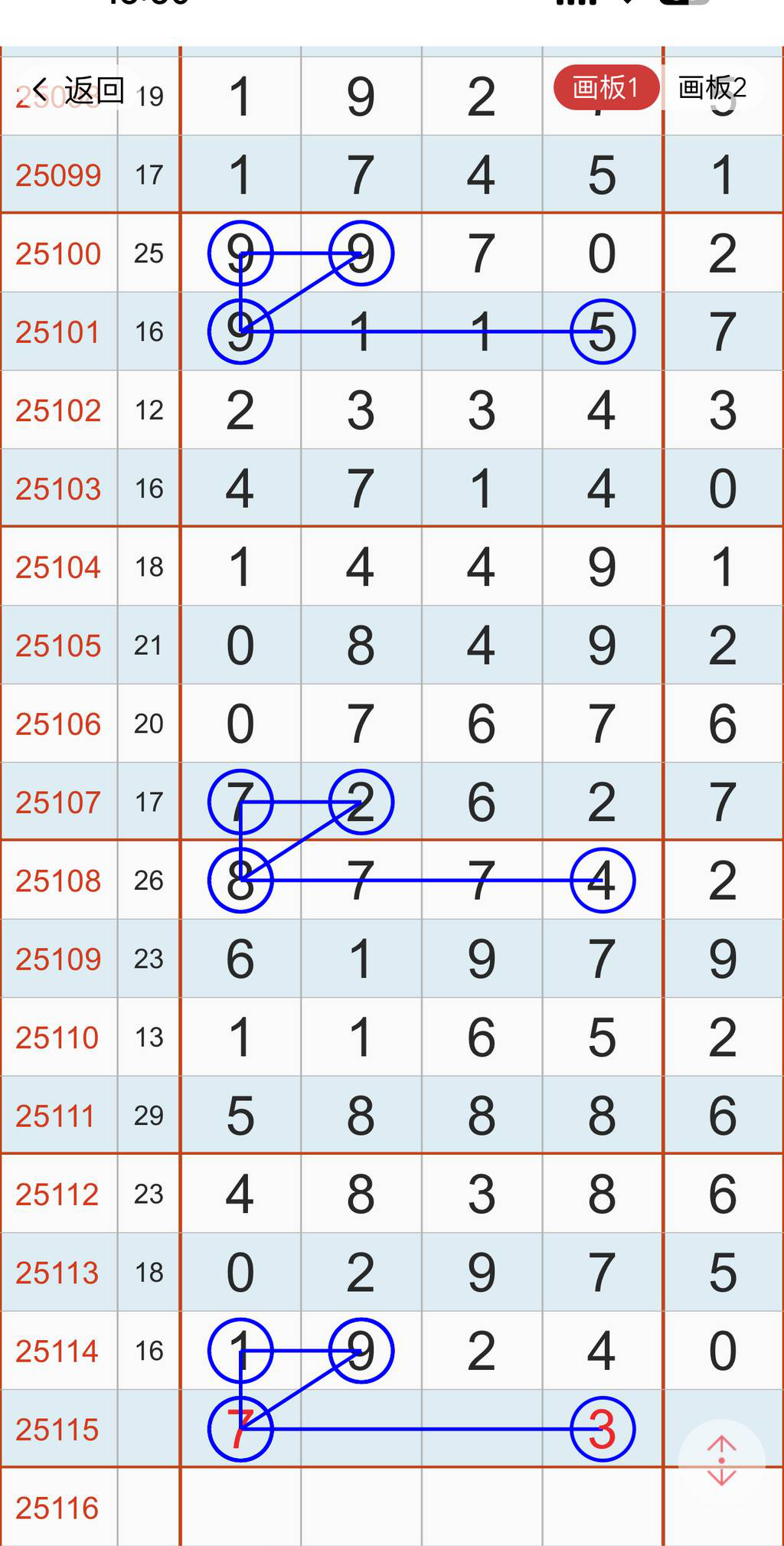
Task: Switch to the 画板2 tab
Action: point(712,88)
